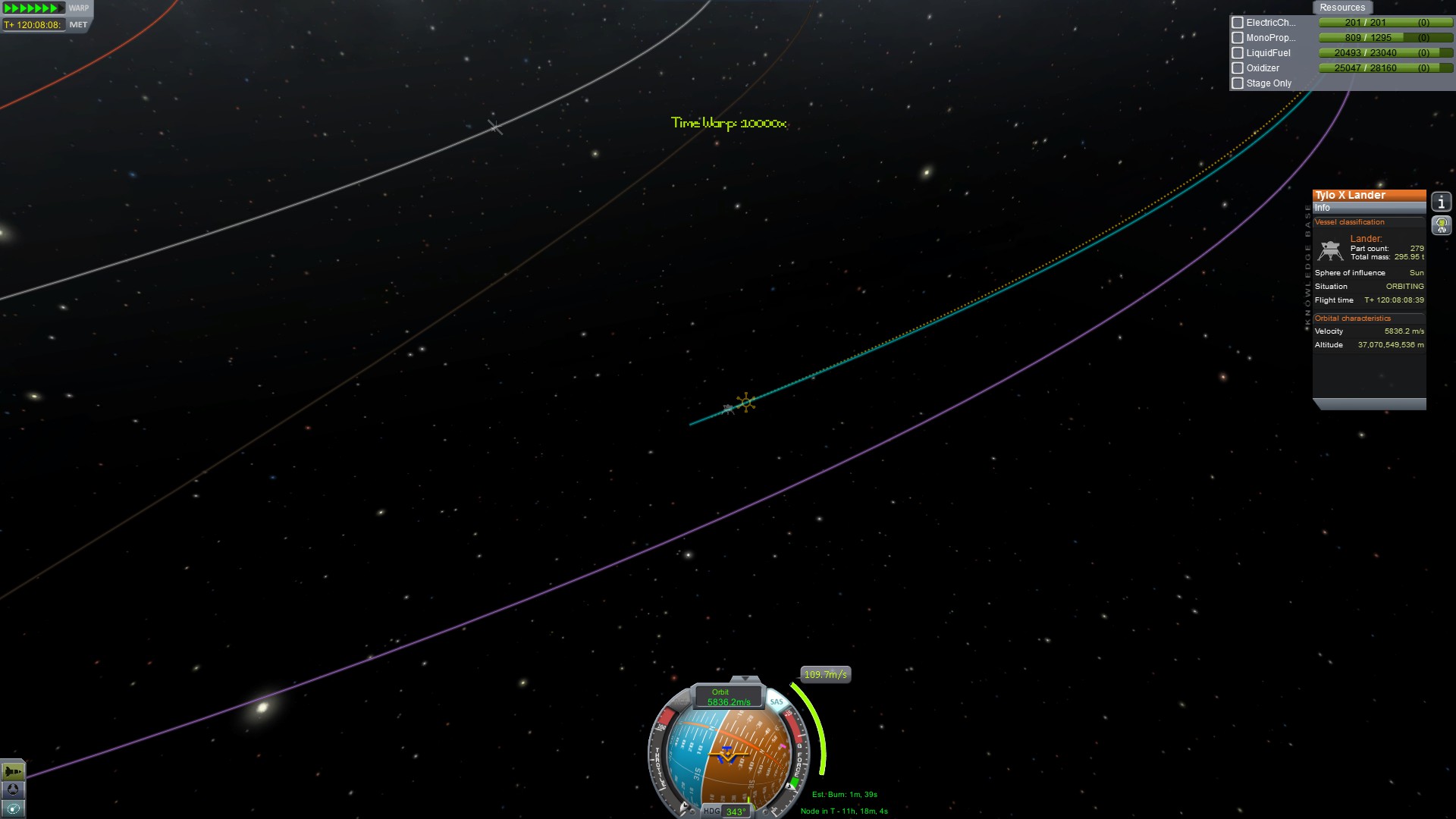This screenshot has height=819, width=1456.
Task: Toggle the MET time display
Action: 78,25
